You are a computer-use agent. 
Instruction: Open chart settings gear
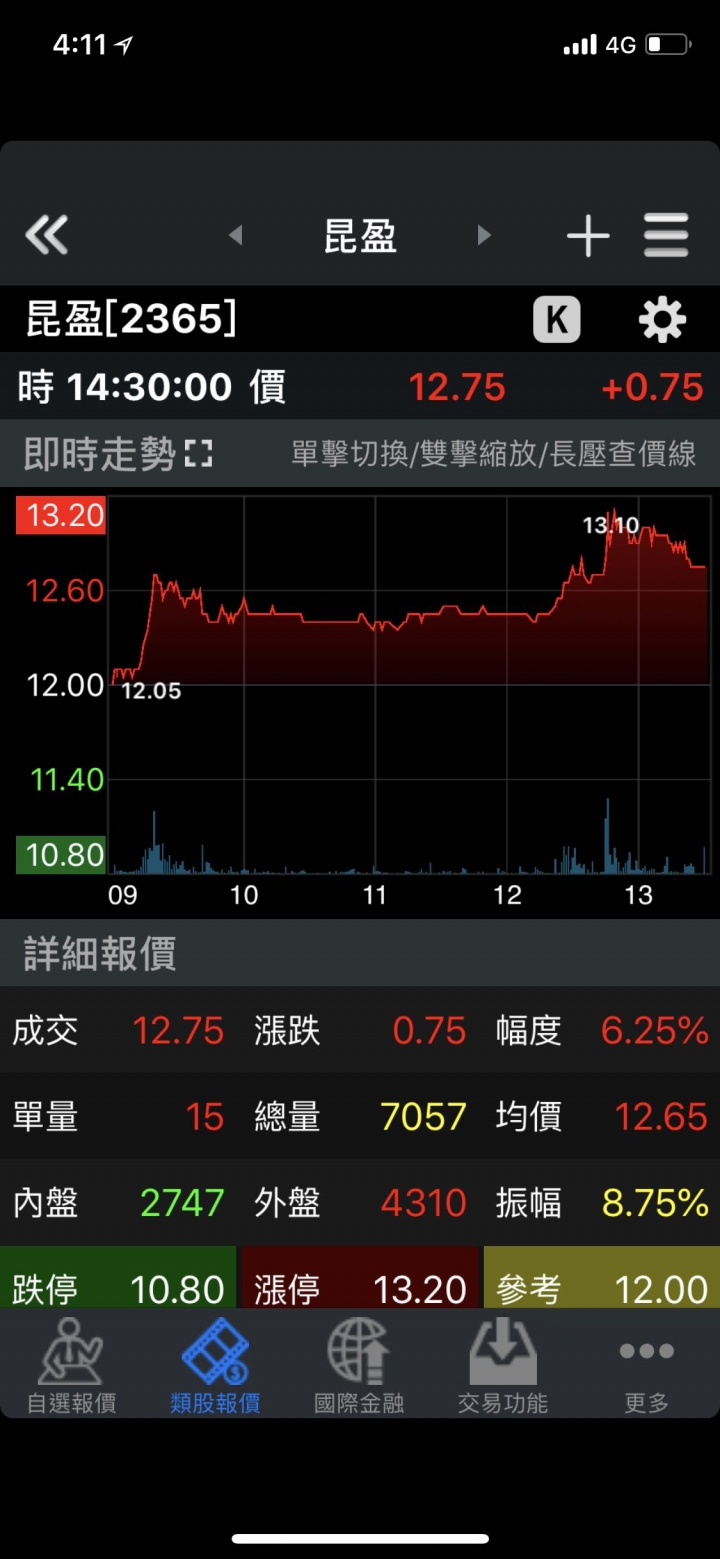[662, 320]
